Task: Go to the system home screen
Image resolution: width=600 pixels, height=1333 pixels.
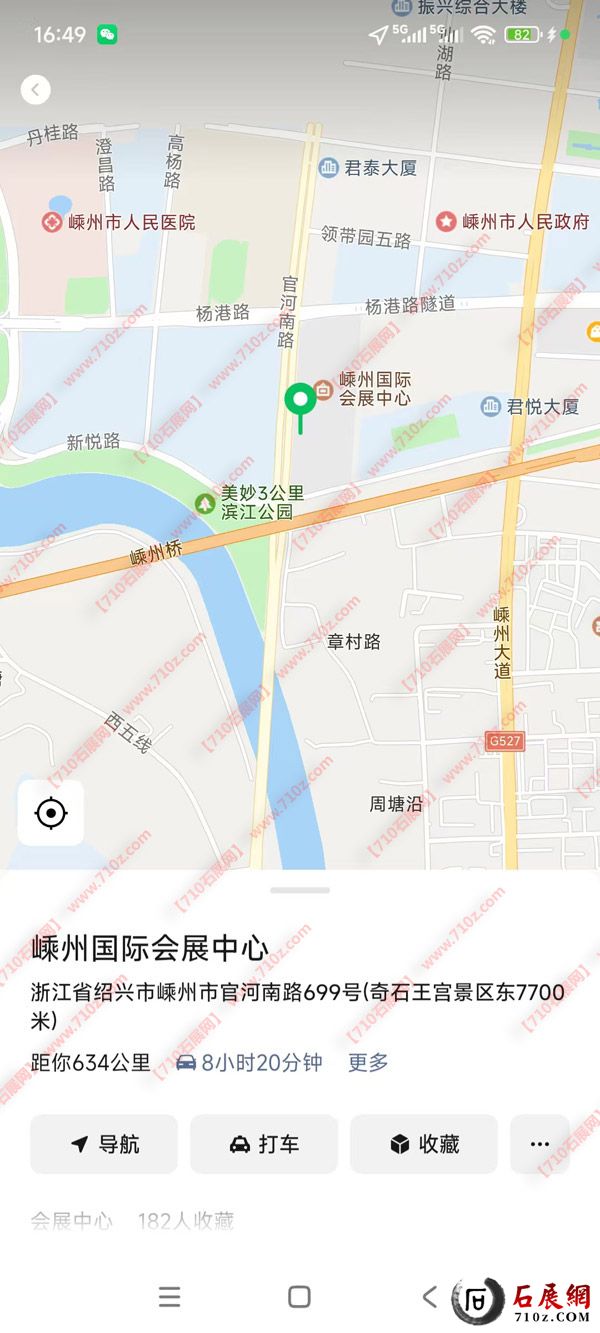Action: (x=299, y=1297)
